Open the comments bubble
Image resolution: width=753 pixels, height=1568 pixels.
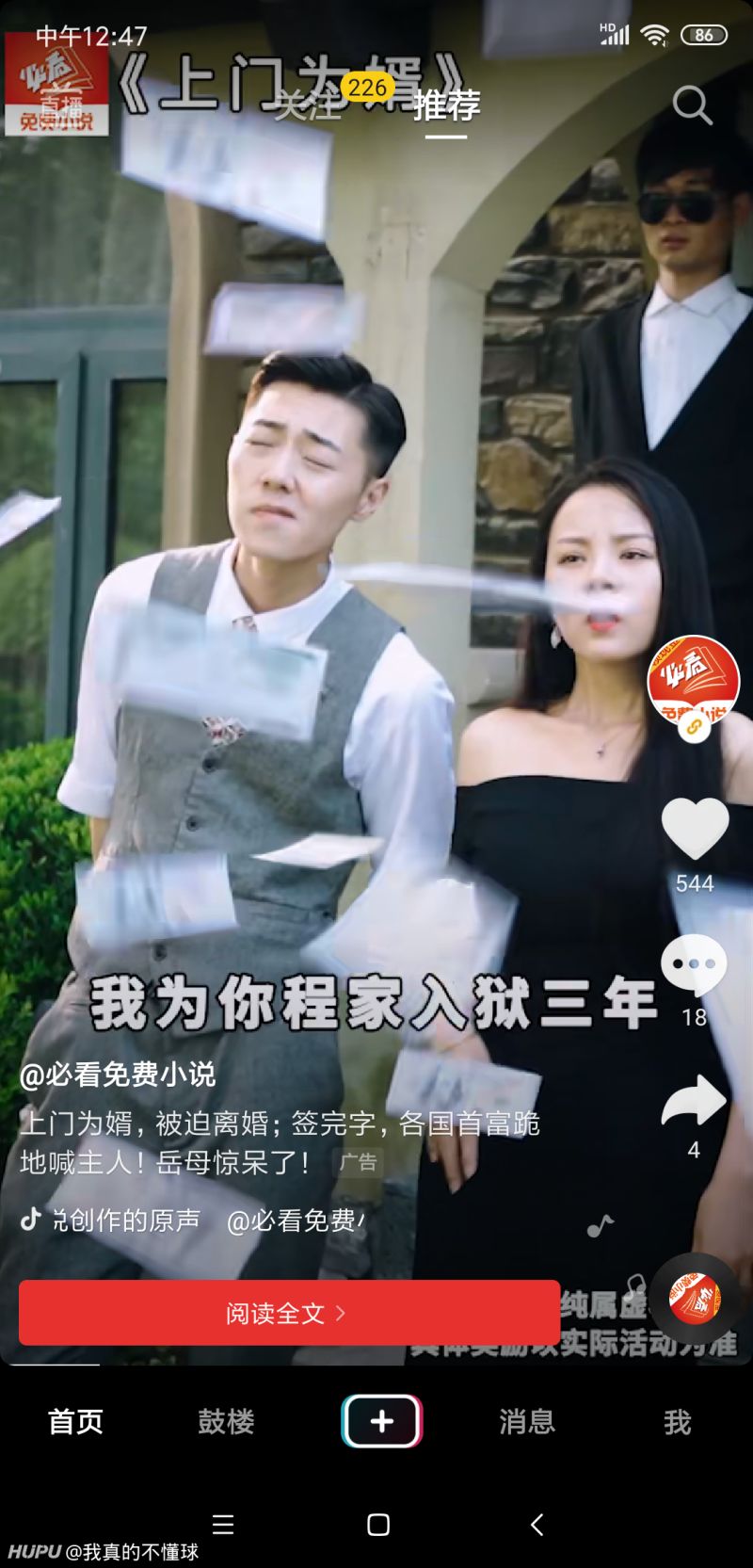coord(694,965)
